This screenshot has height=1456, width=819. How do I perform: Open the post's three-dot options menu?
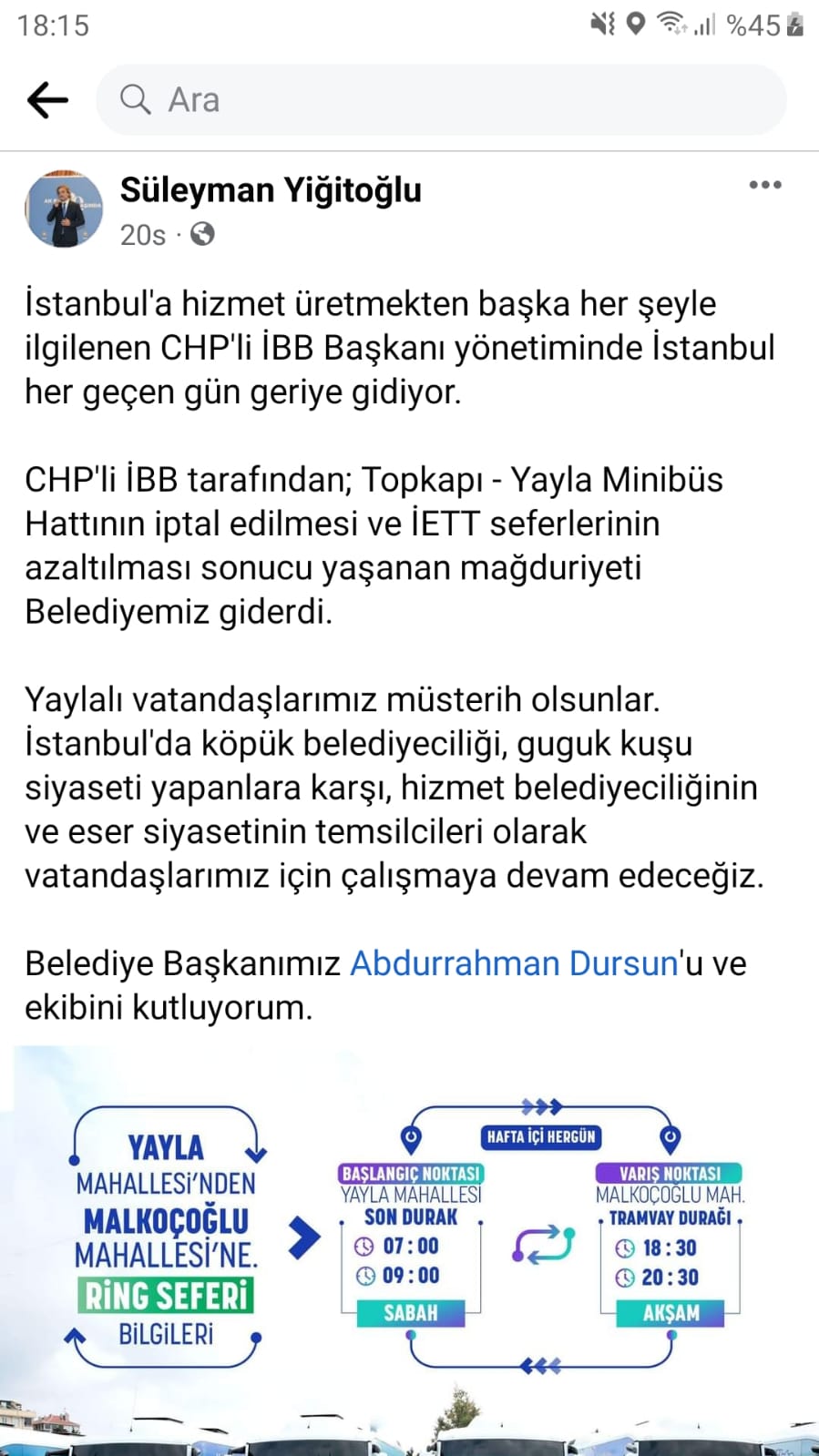pos(764,185)
